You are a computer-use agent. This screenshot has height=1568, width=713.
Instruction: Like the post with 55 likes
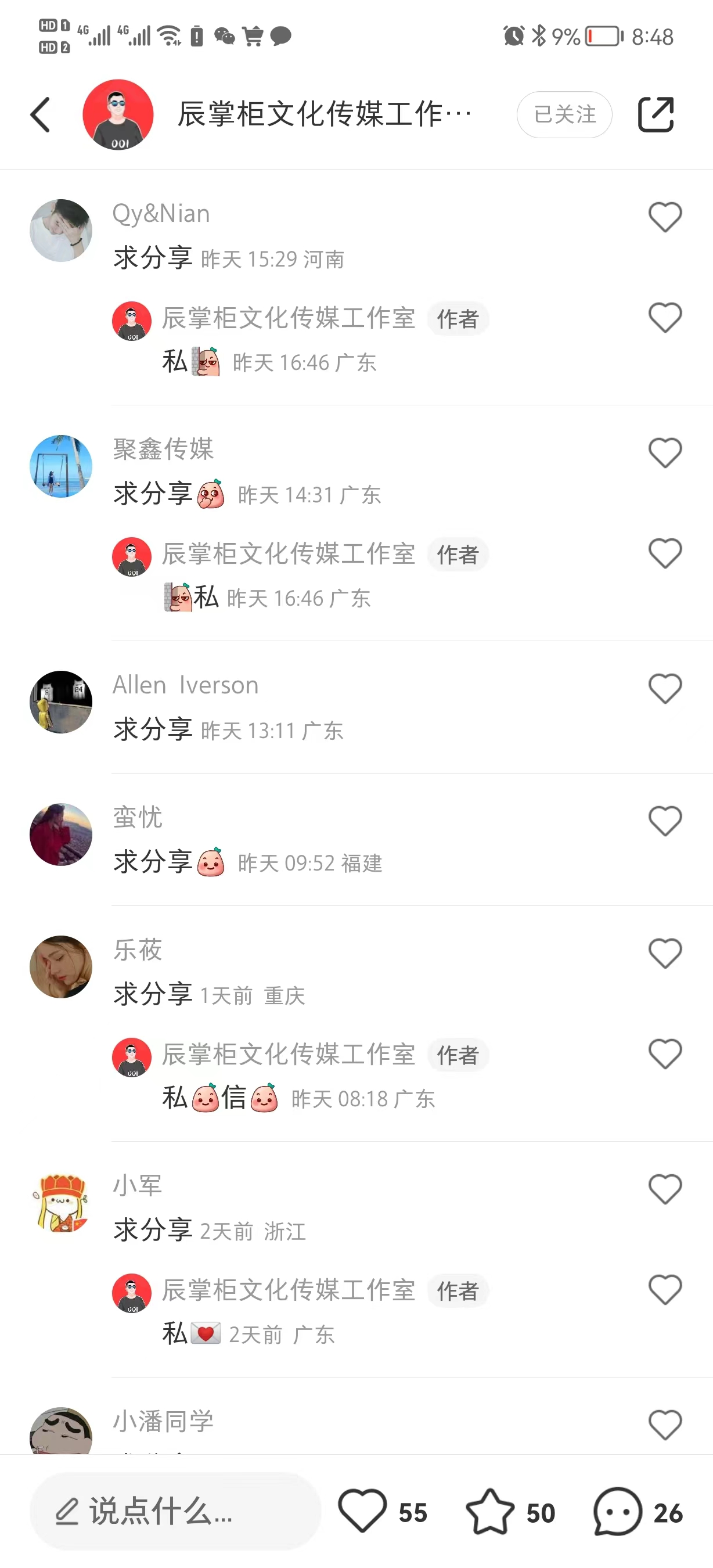[x=362, y=1512]
